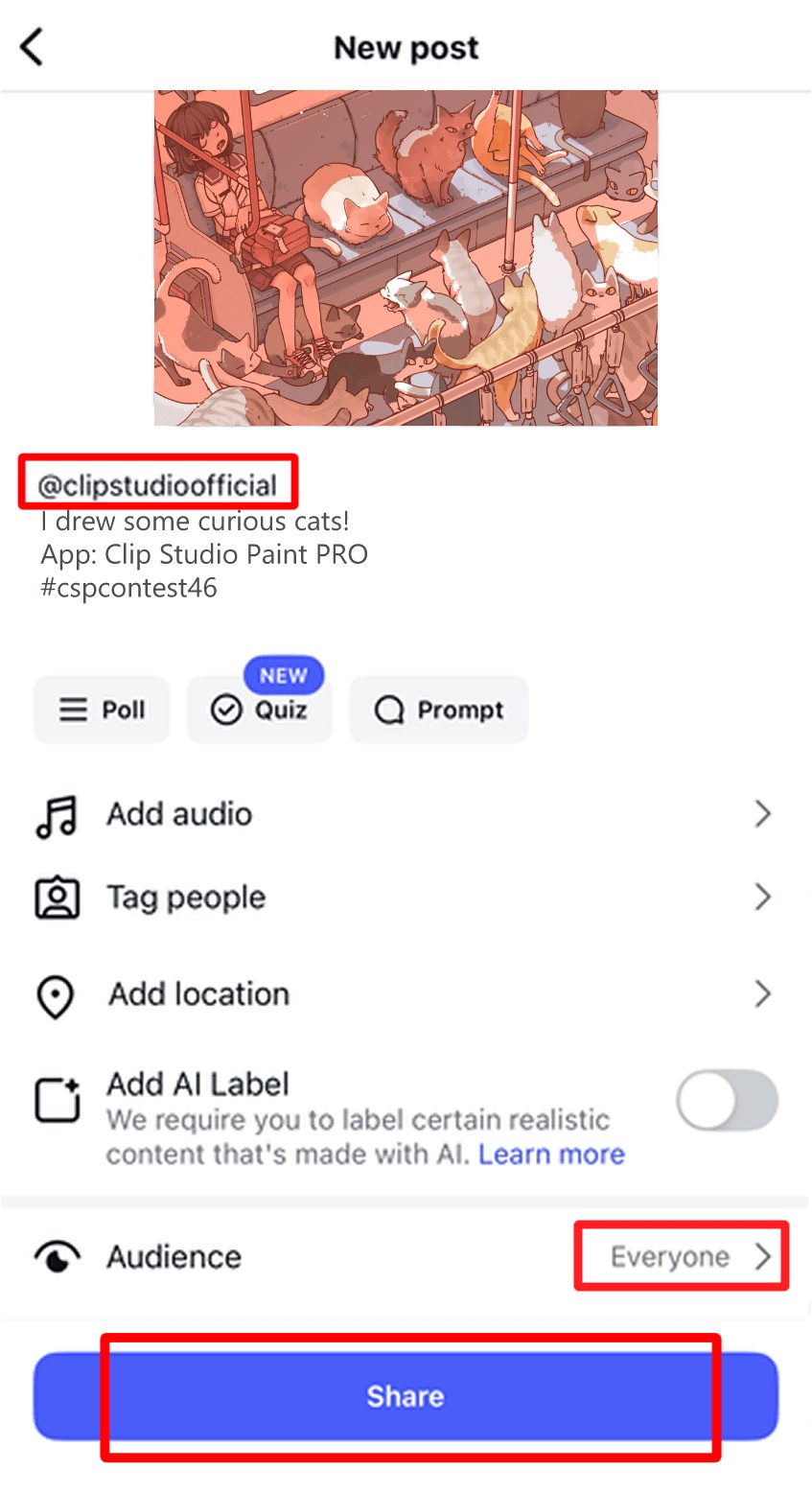Screen dimensions: 812x1493
Task: Enable the Add AI Label switch
Action: point(727,1100)
